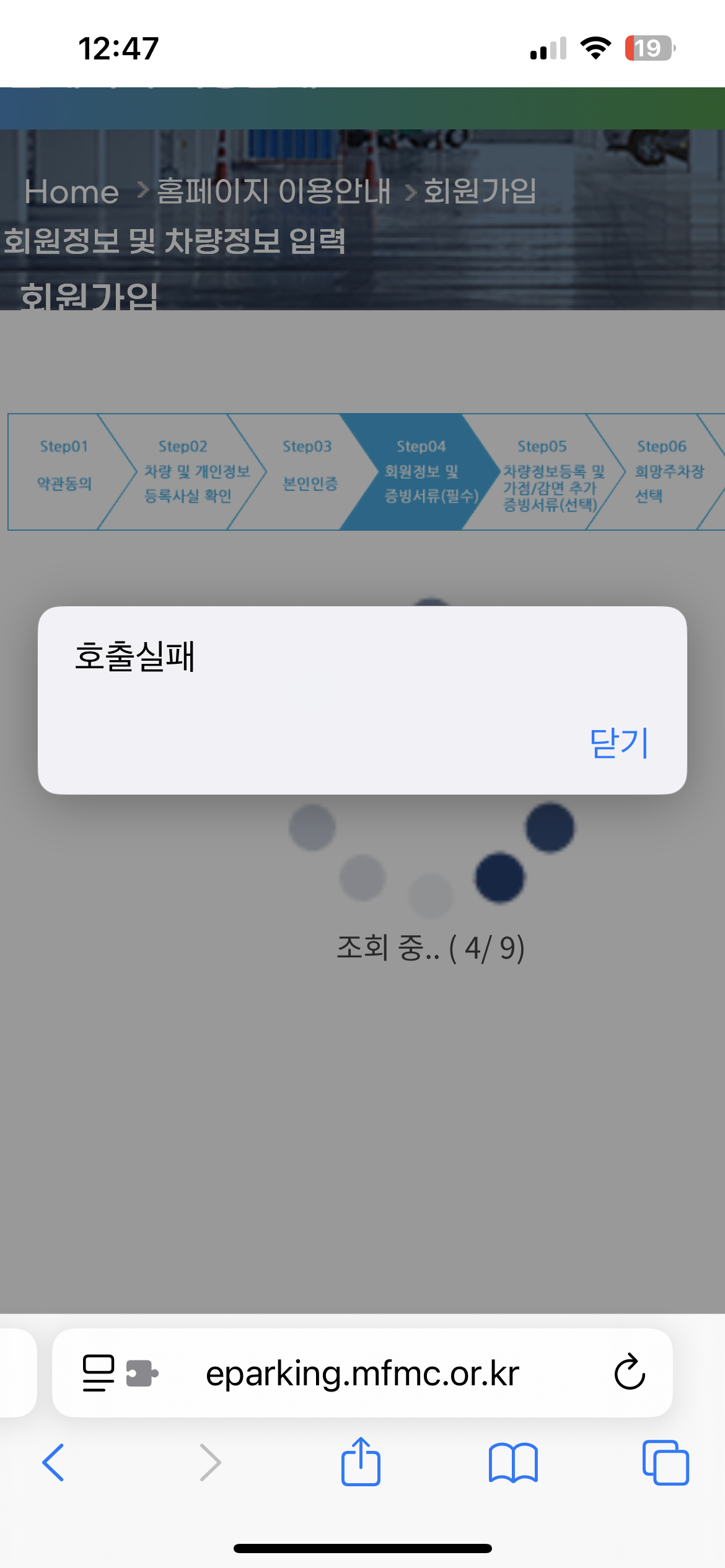Open the page settings menu in address bar
725x1568 pixels.
pos(99,1372)
